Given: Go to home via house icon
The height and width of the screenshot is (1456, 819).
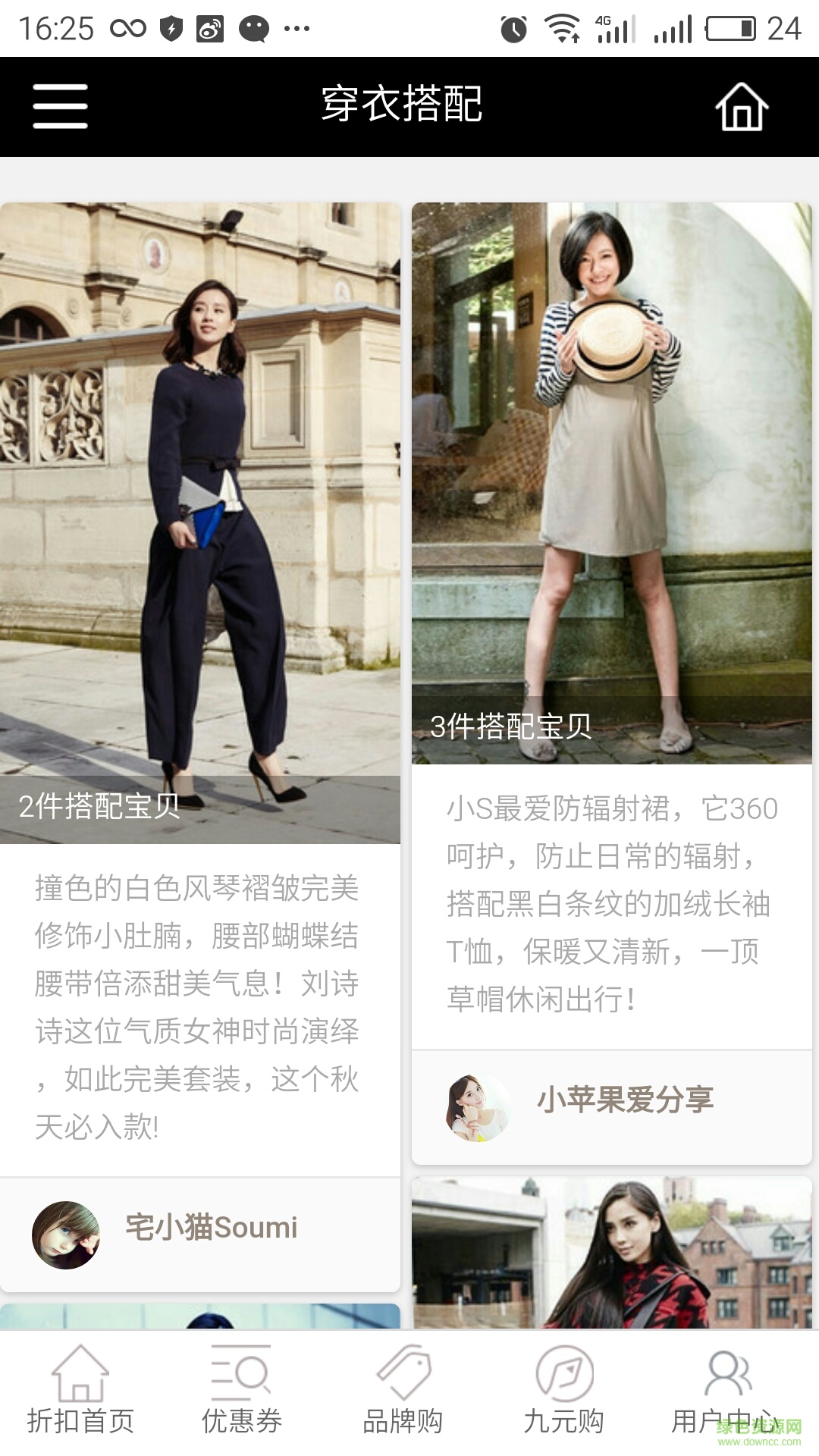Looking at the screenshot, I should [742, 107].
